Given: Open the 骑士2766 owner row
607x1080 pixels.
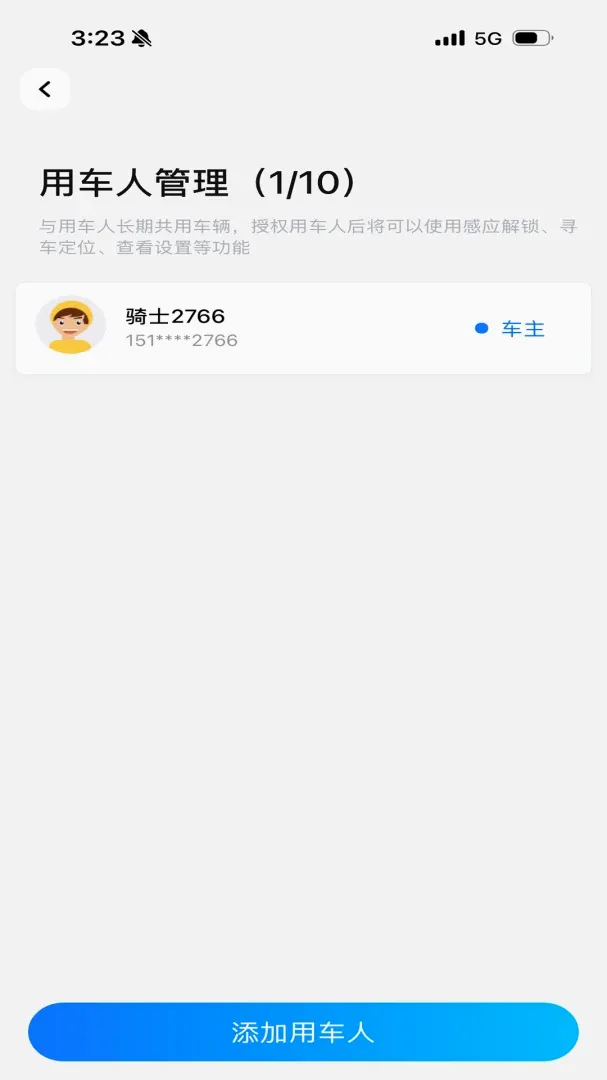Looking at the screenshot, I should [303, 329].
